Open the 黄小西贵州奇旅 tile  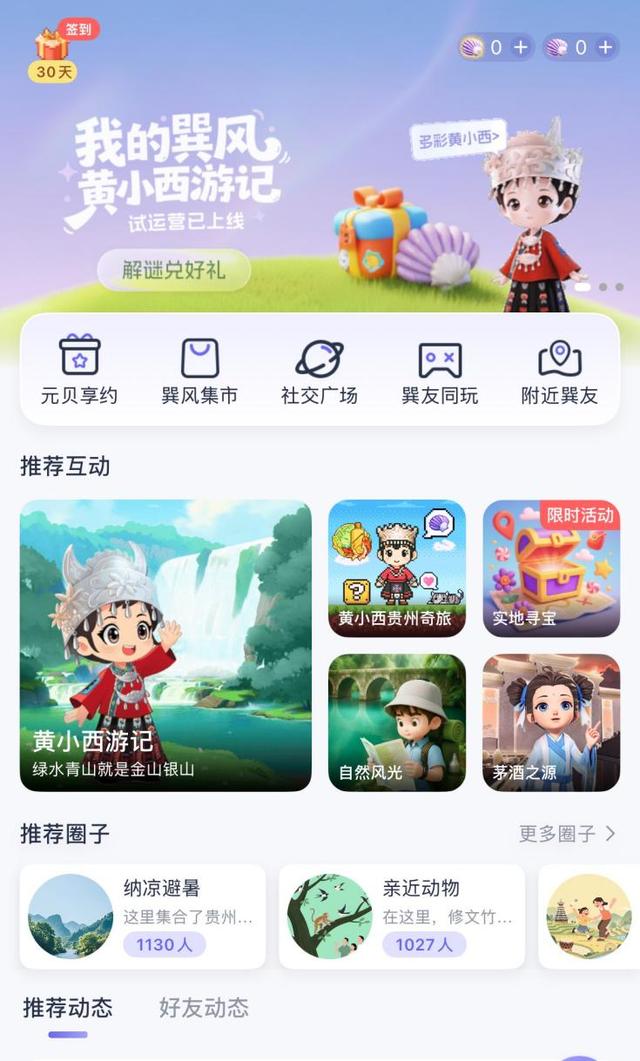397,568
